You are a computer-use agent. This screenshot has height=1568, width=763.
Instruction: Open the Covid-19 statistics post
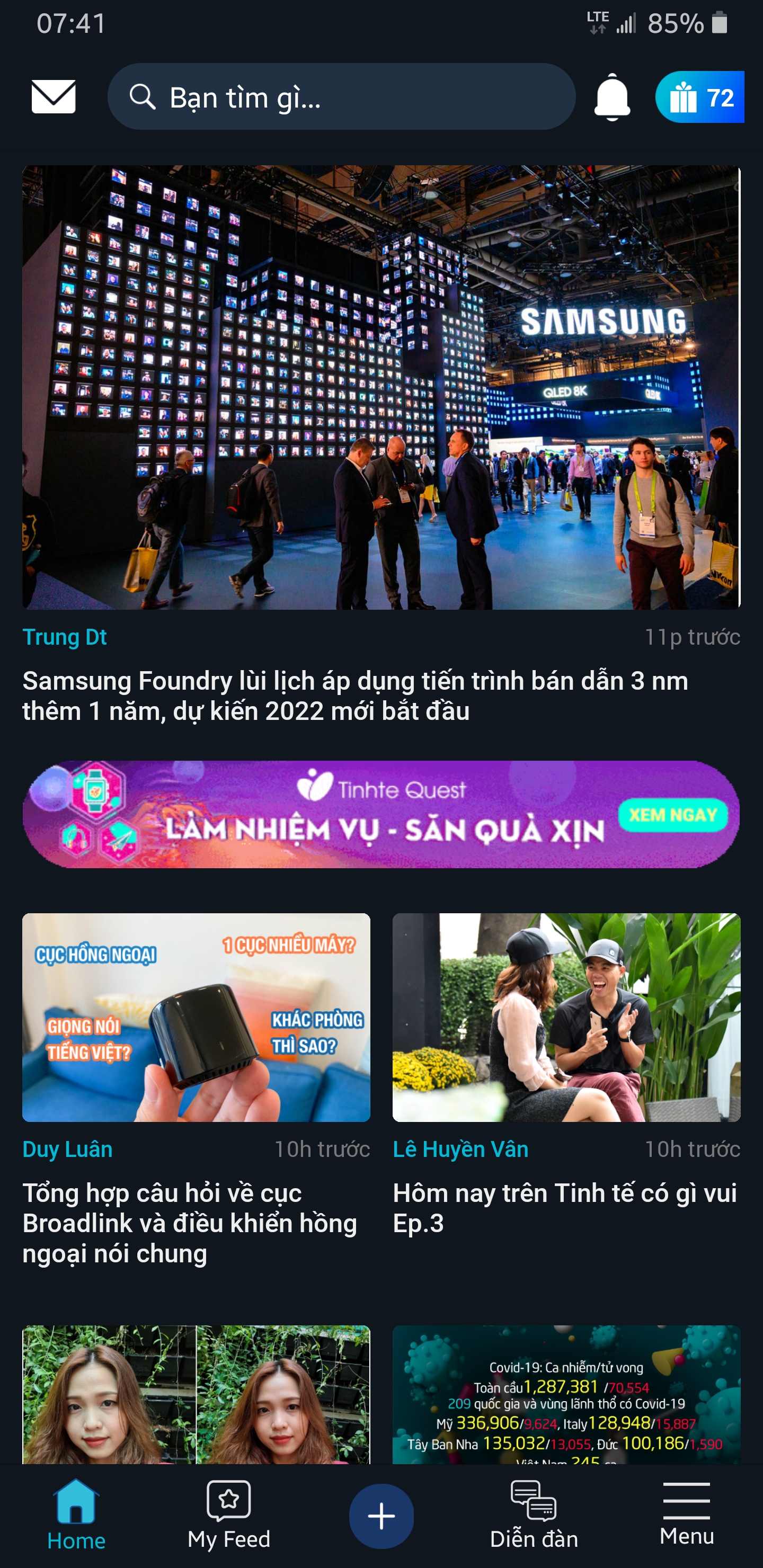pyautogui.click(x=566, y=1395)
